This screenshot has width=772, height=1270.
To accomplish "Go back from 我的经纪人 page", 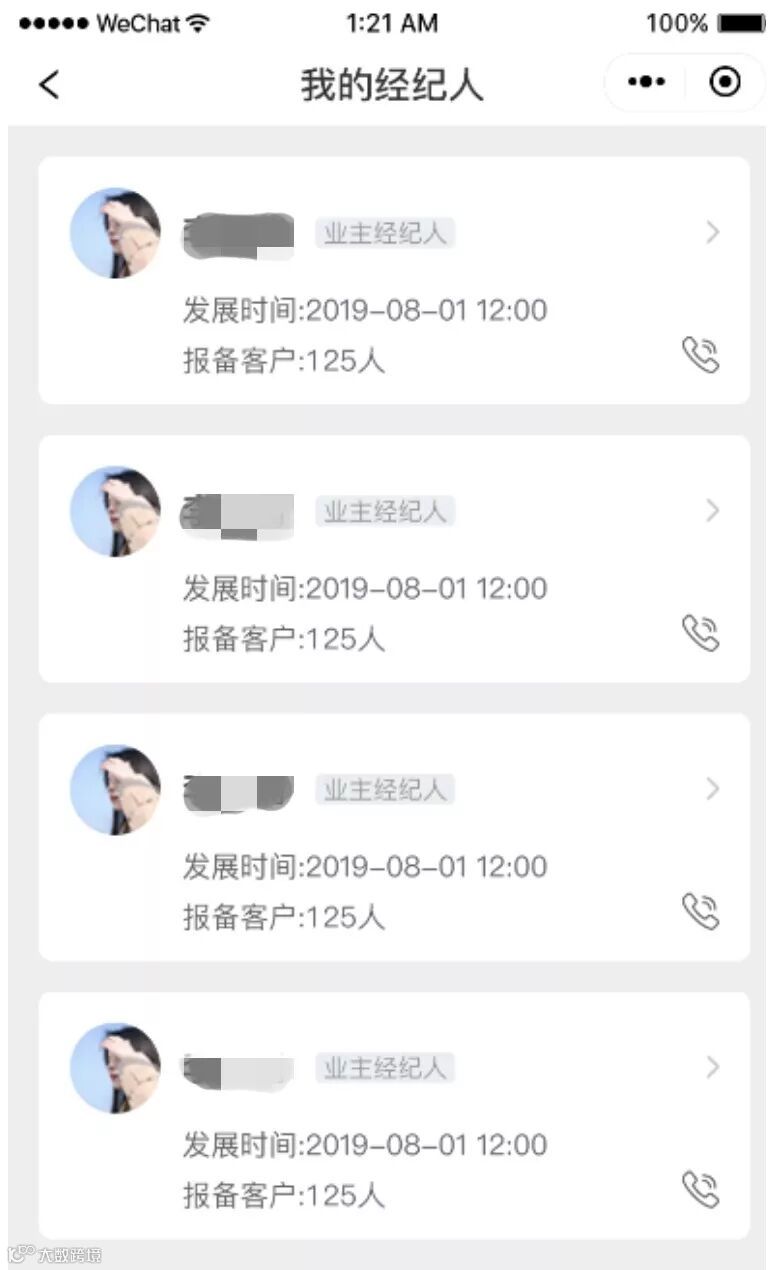I will coord(49,85).
